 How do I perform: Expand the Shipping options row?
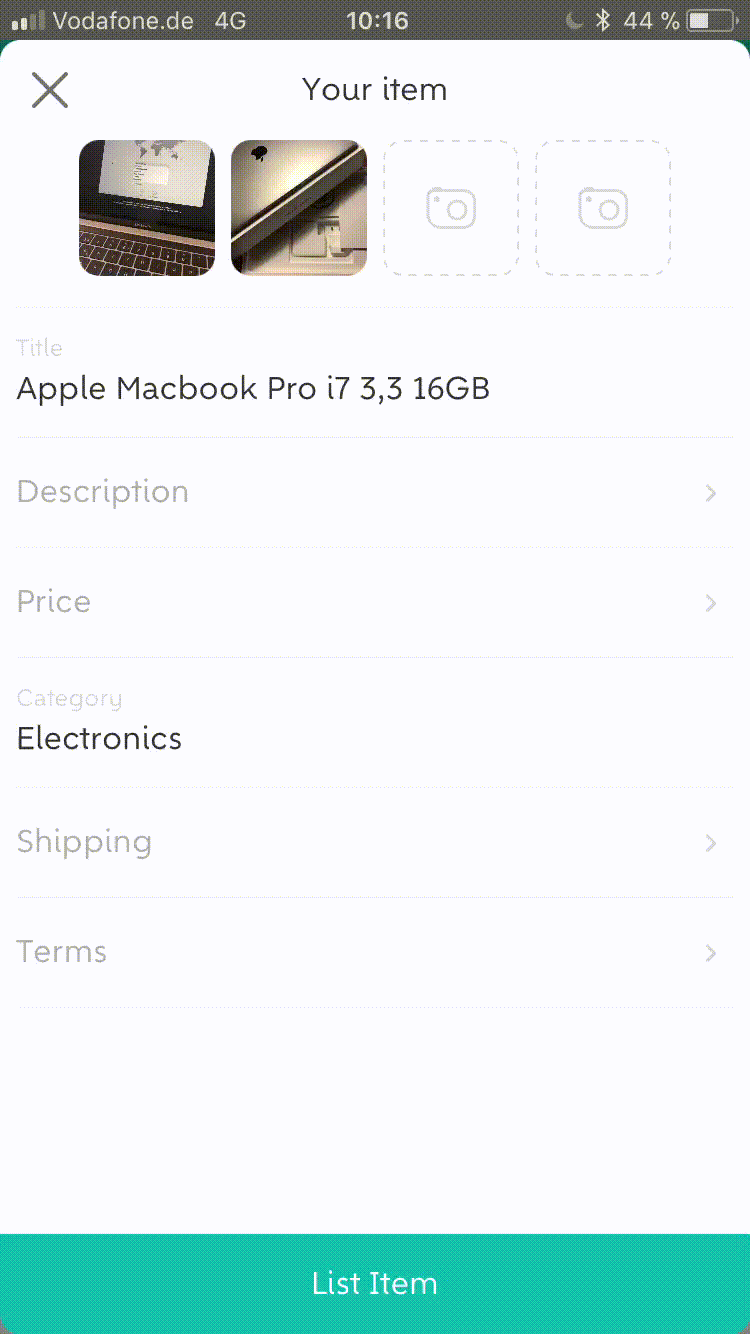point(710,842)
